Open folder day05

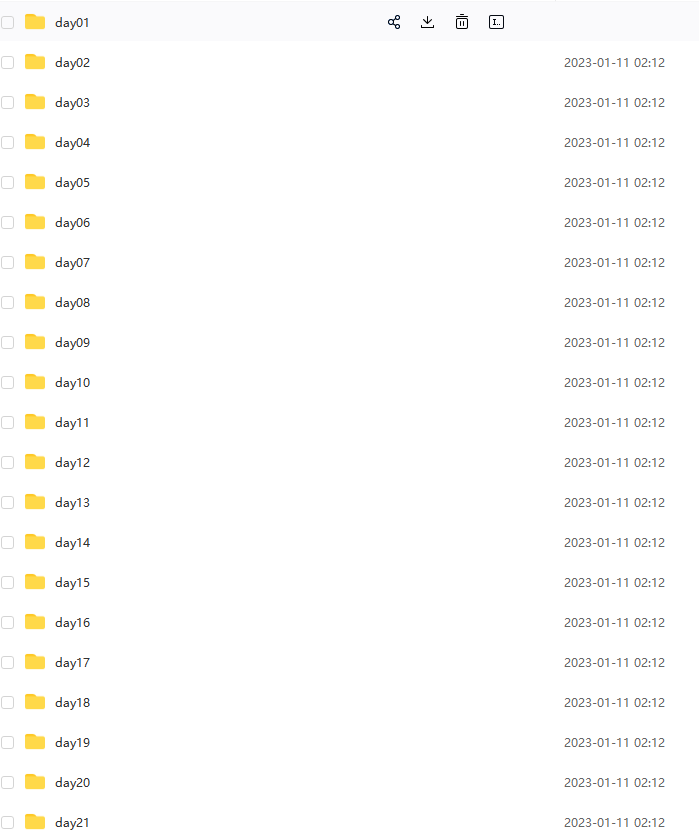pyautogui.click(x=72, y=183)
